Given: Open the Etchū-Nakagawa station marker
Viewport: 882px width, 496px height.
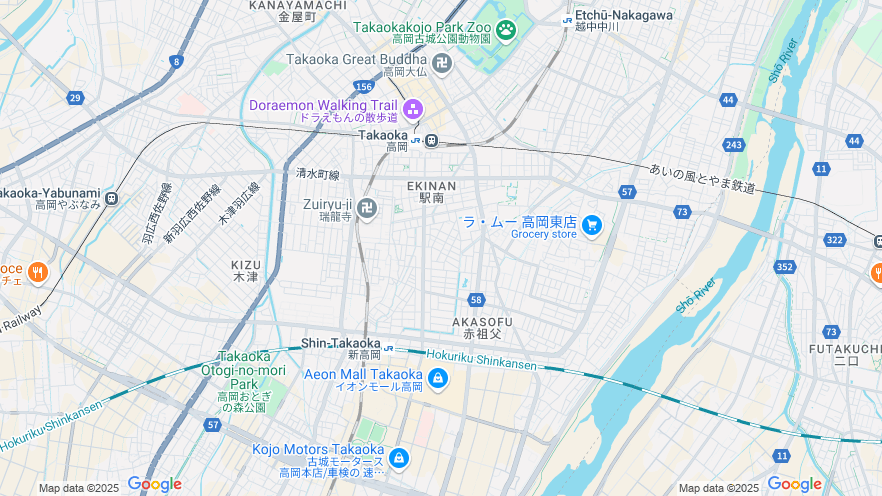Looking at the screenshot, I should tap(567, 19).
